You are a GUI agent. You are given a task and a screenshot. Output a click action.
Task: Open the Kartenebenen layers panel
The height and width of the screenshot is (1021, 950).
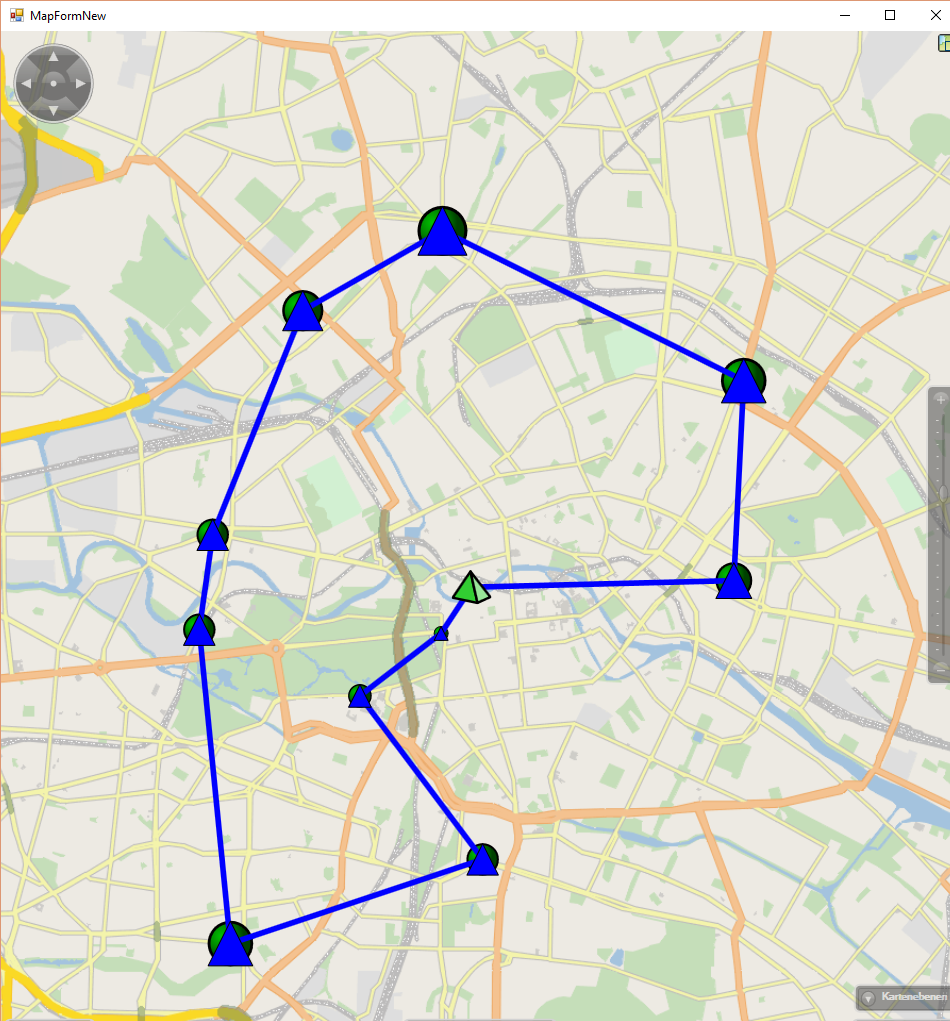pyautogui.click(x=904, y=997)
